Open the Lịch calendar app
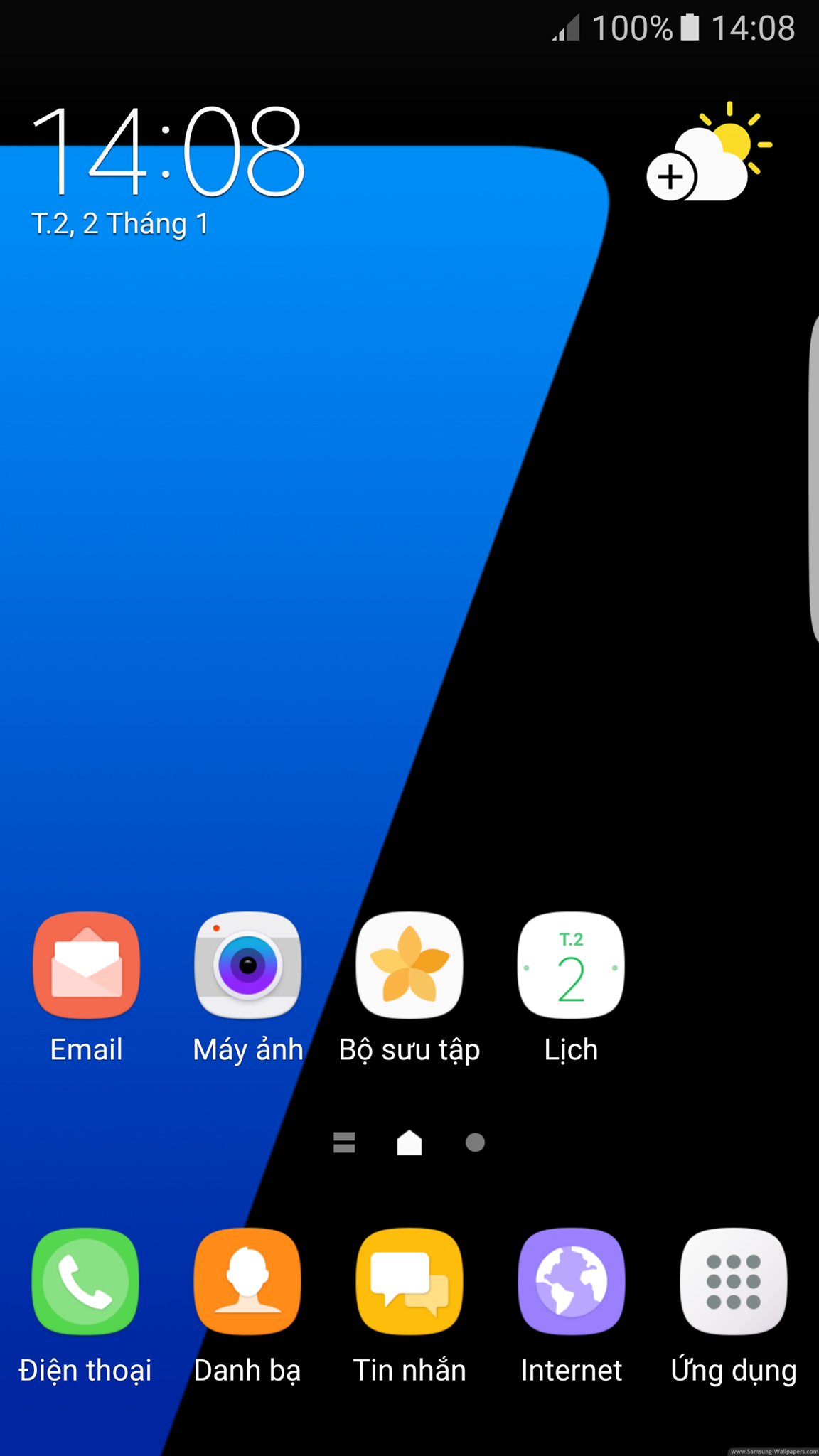This screenshot has width=819, height=1456. [x=571, y=965]
